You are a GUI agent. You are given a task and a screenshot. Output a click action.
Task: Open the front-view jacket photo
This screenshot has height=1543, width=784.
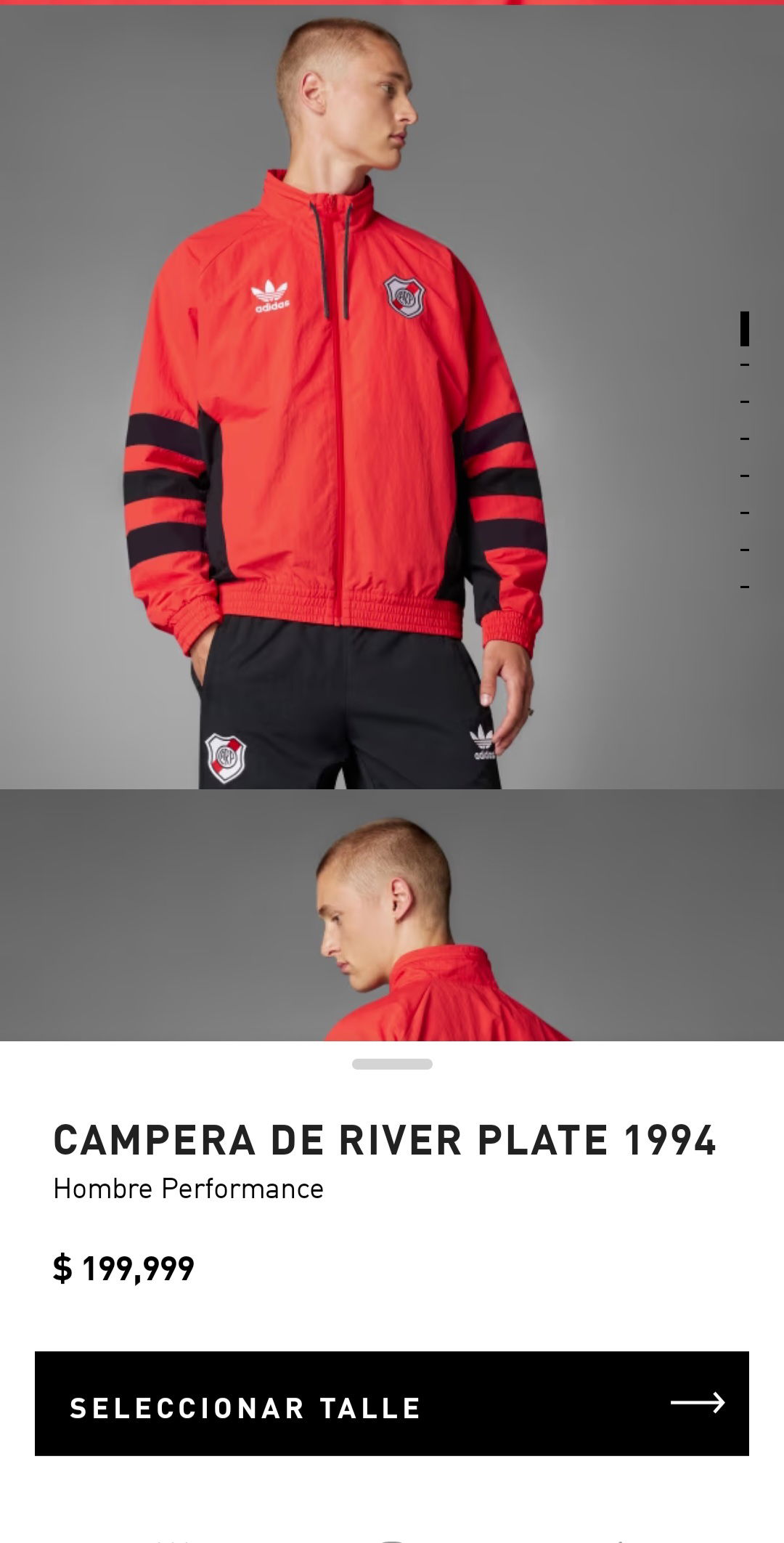click(392, 396)
